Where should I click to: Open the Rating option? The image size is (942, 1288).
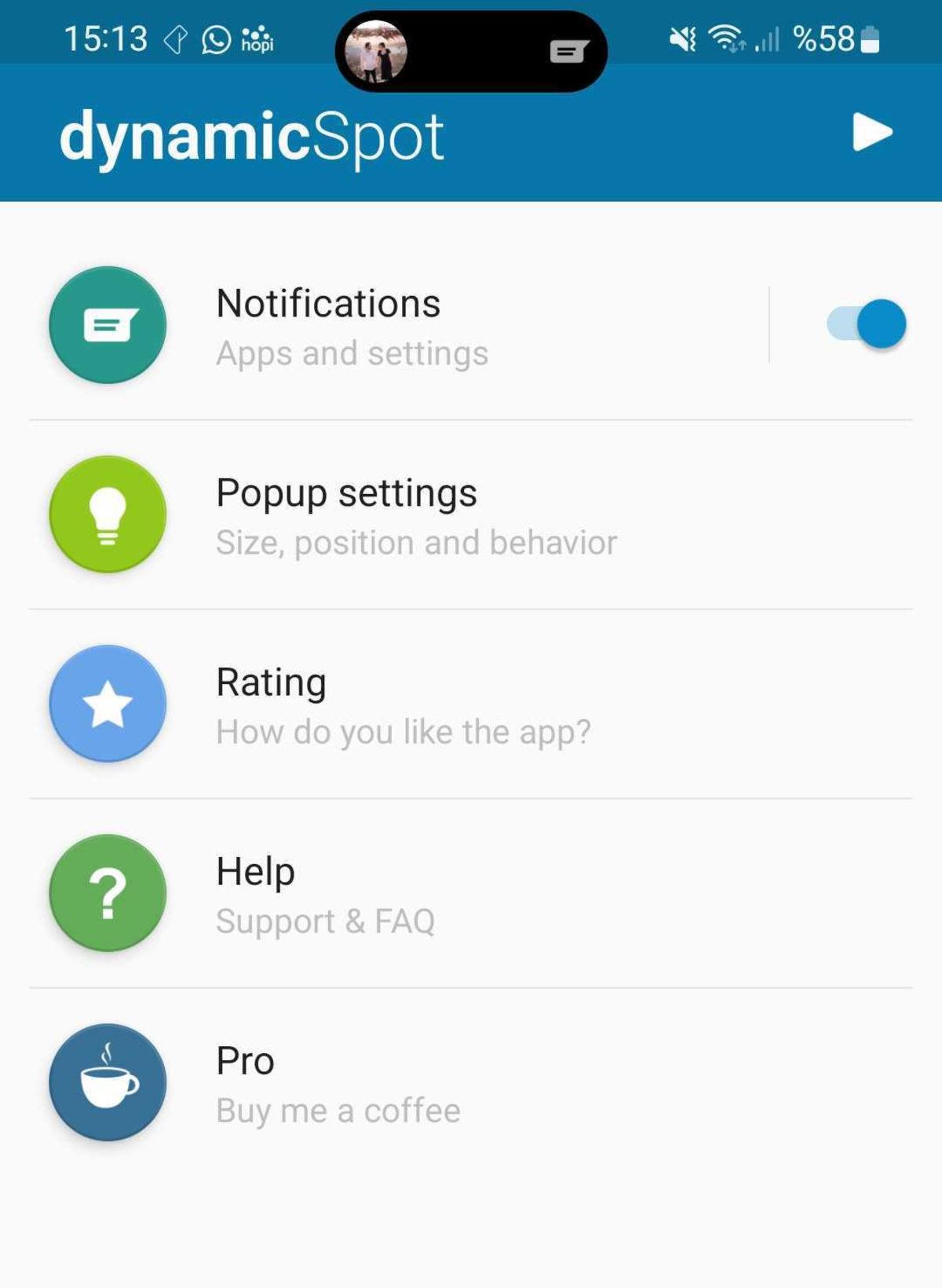click(400, 705)
